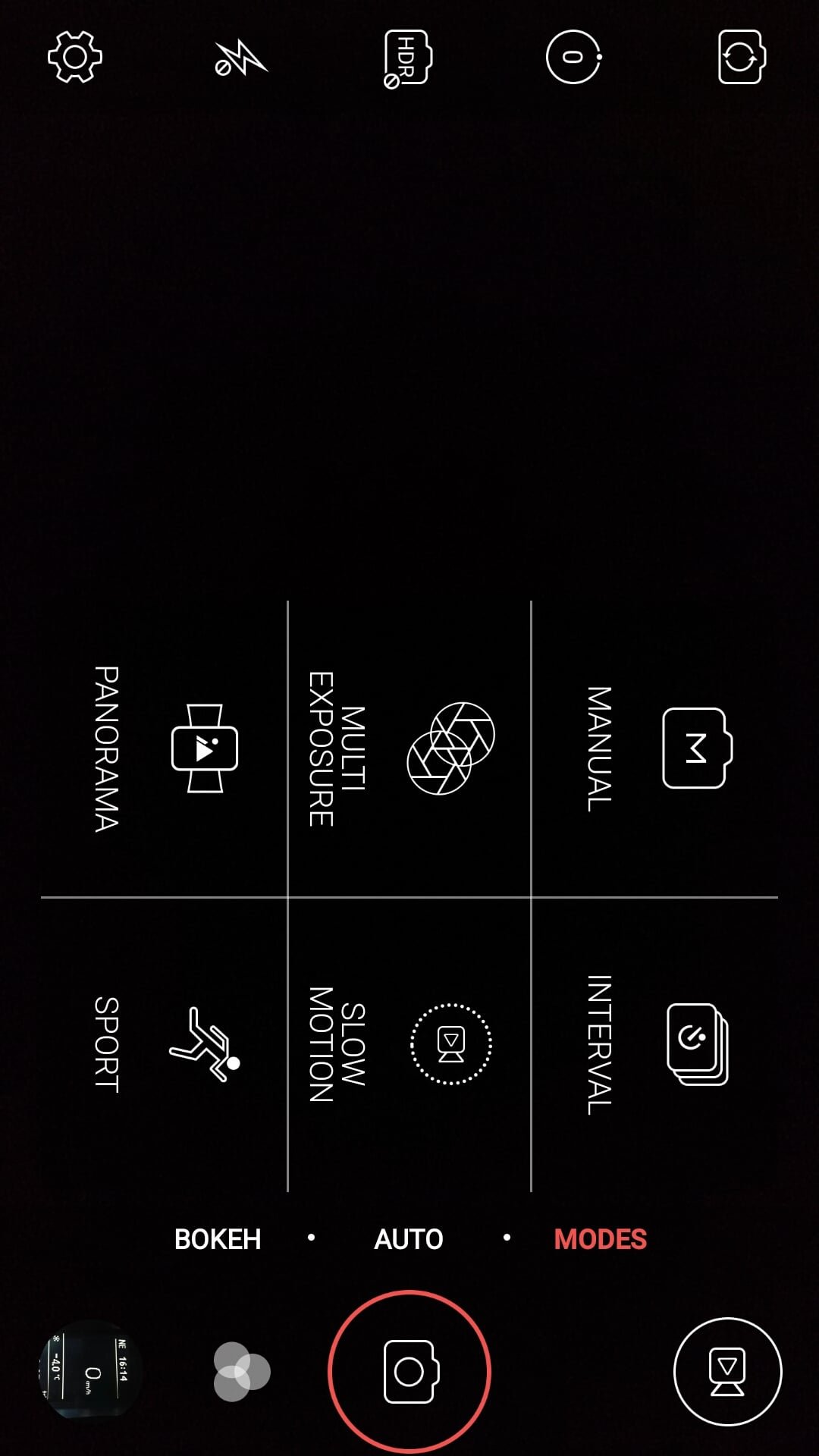The width and height of the screenshot is (819, 1456).
Task: Take a photo with the shutter button
Action: pyautogui.click(x=409, y=1372)
